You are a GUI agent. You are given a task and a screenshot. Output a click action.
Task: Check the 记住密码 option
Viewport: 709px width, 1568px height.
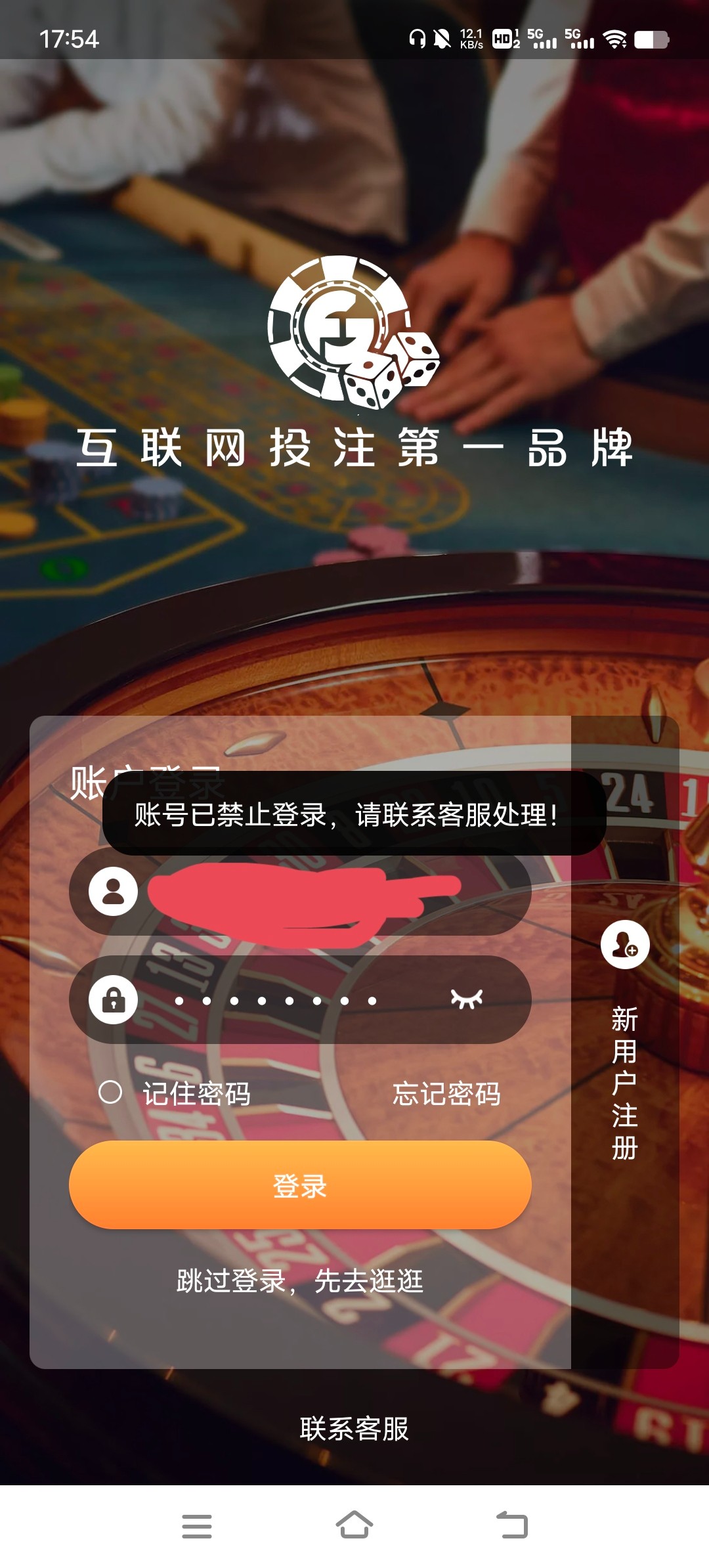[110, 1093]
